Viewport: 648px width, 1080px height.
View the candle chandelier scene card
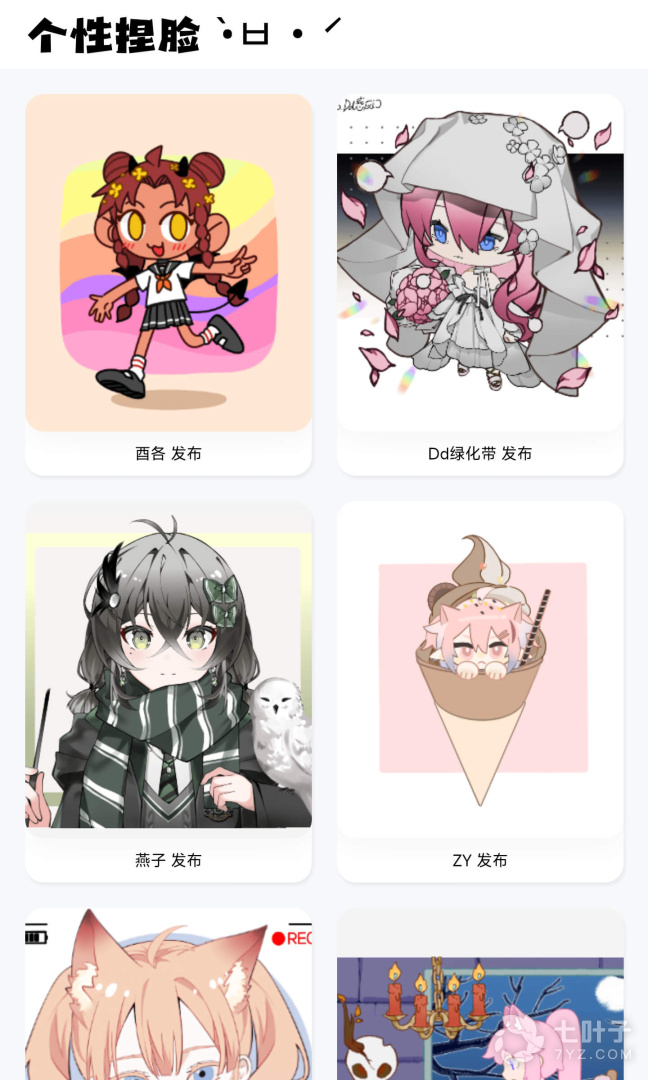(x=480, y=1010)
